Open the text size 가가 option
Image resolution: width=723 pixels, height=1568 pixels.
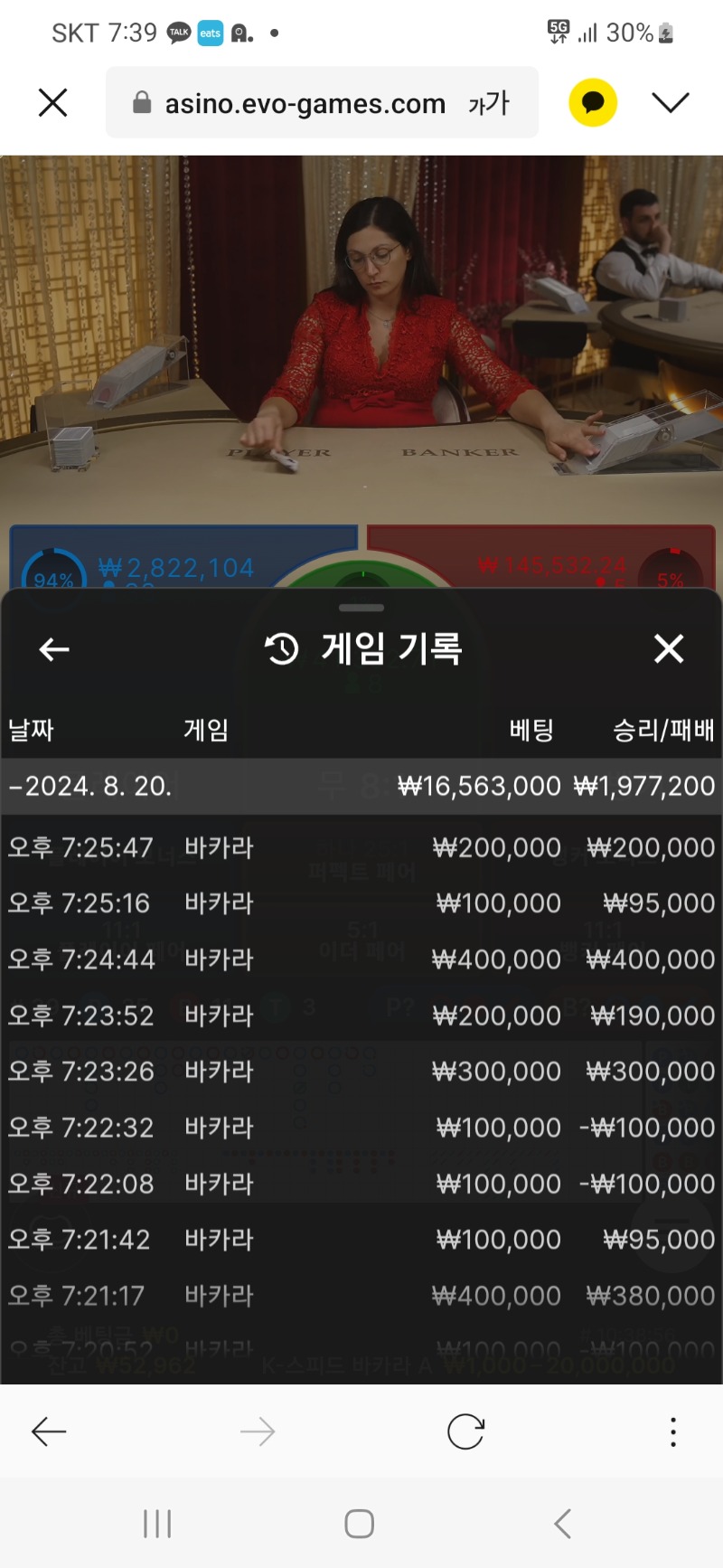(489, 103)
